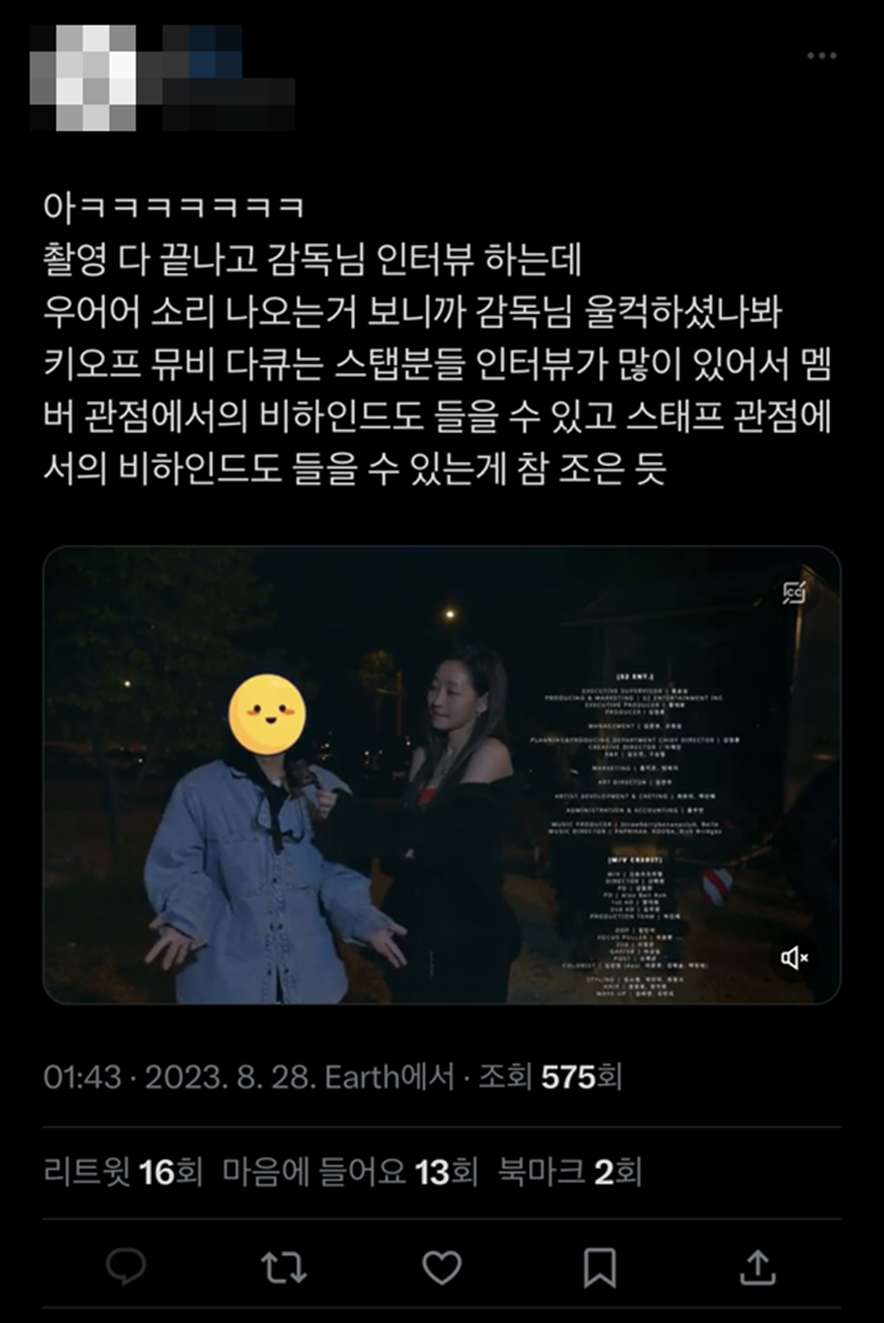The width and height of the screenshot is (884, 1323).
Task: Retweet this post
Action: pyautogui.click(x=283, y=1268)
